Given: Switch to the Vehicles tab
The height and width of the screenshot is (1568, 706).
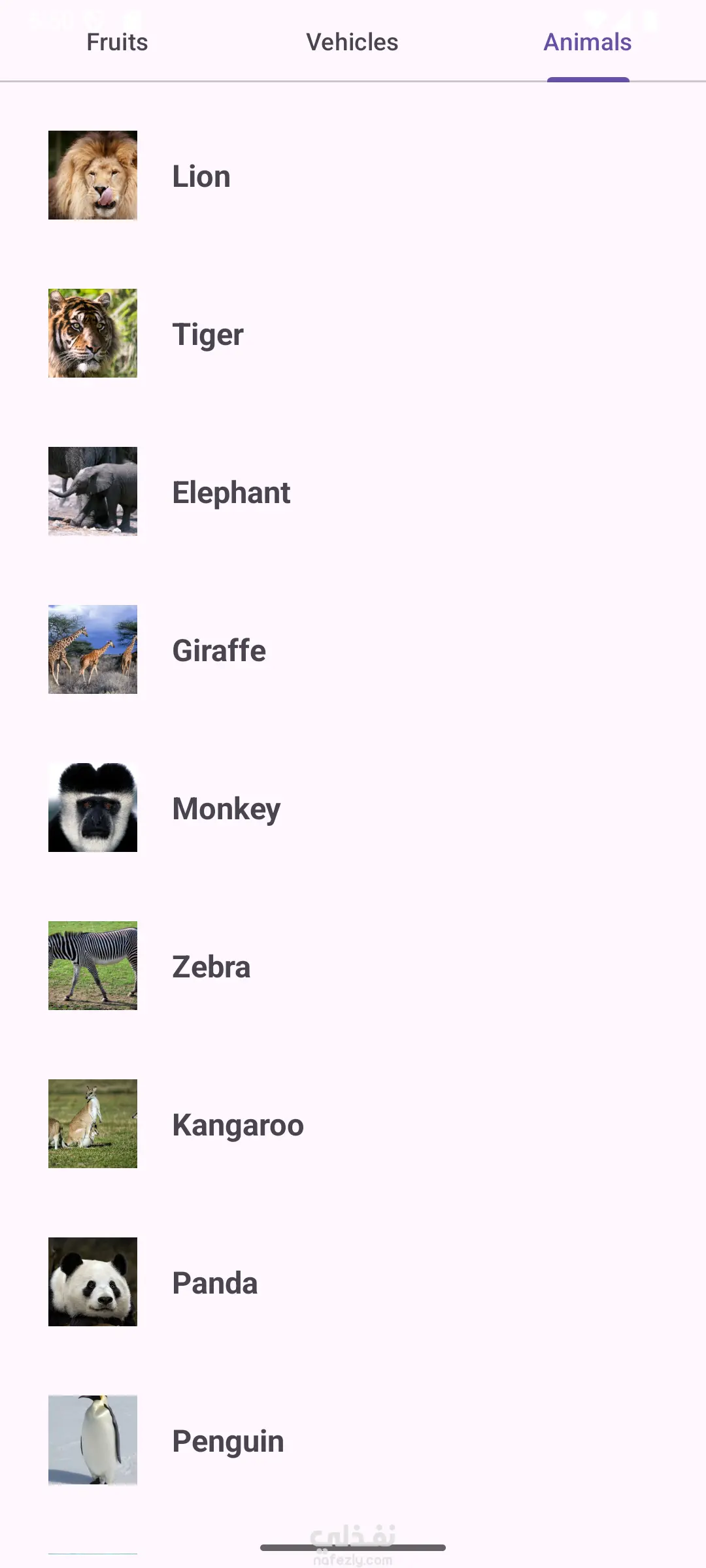Looking at the screenshot, I should pos(352,42).
